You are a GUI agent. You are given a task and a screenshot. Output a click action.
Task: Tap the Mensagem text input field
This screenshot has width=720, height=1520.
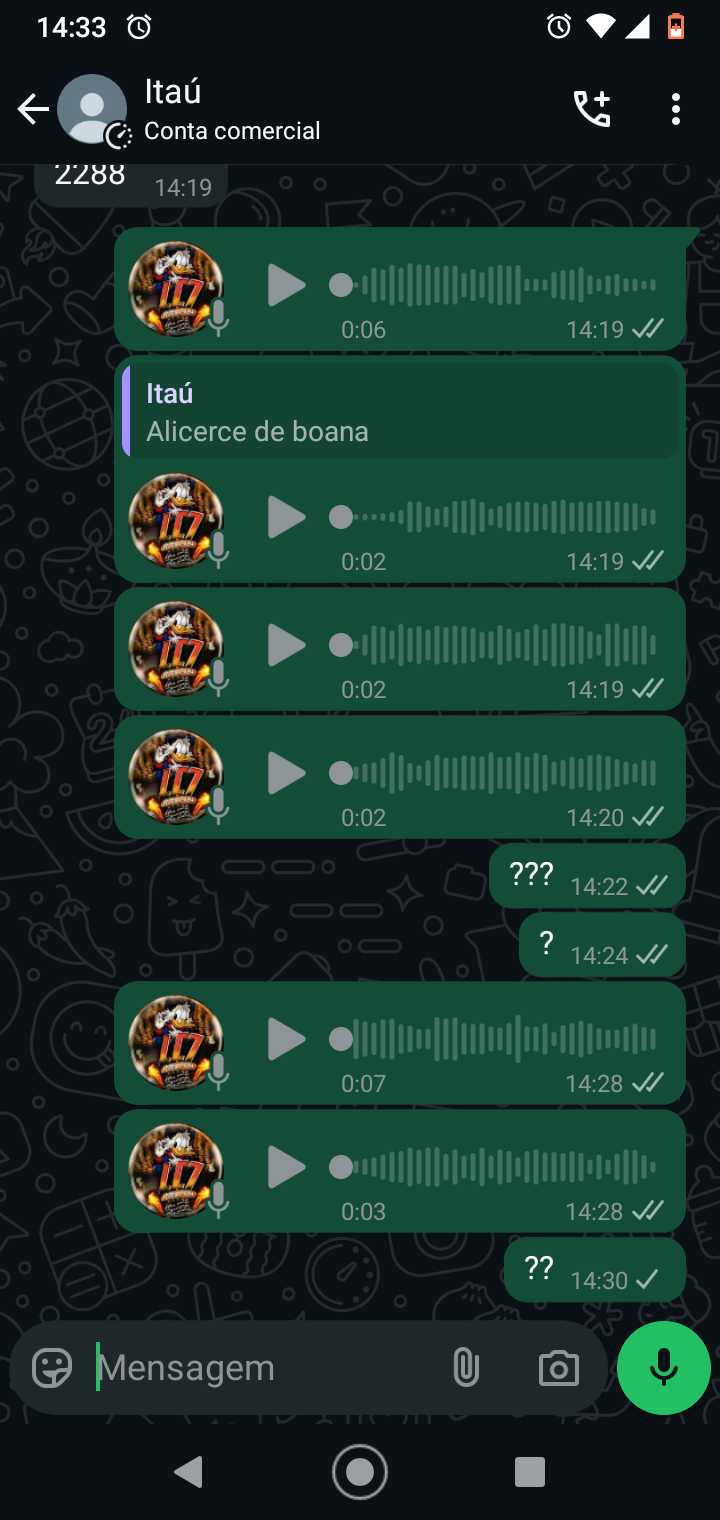click(x=250, y=1367)
